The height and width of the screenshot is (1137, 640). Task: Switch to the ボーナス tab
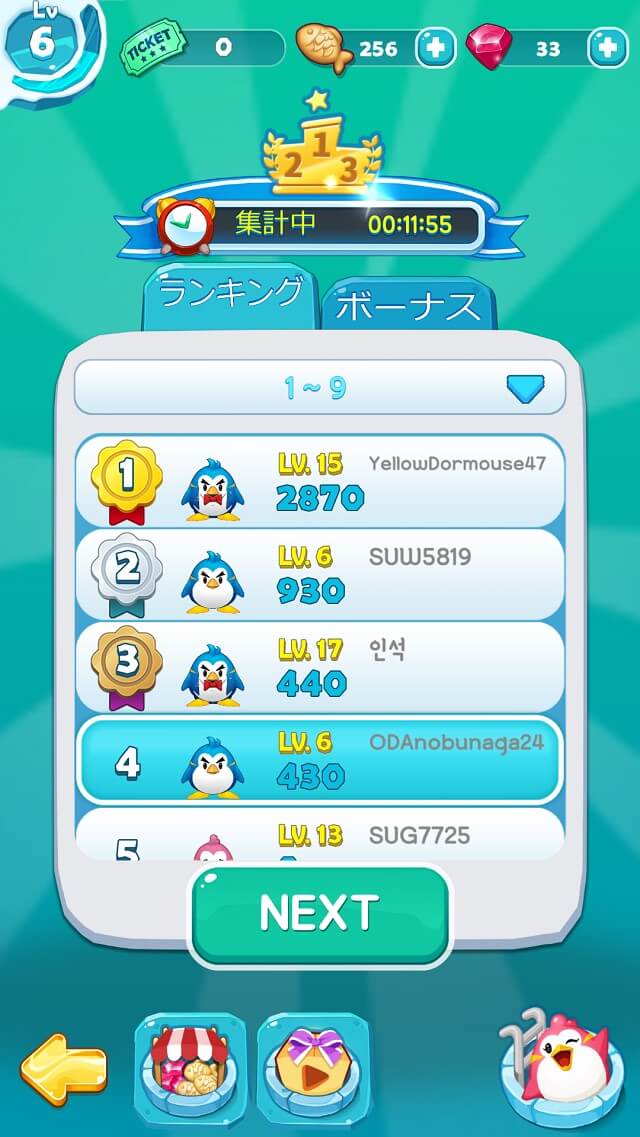point(408,305)
